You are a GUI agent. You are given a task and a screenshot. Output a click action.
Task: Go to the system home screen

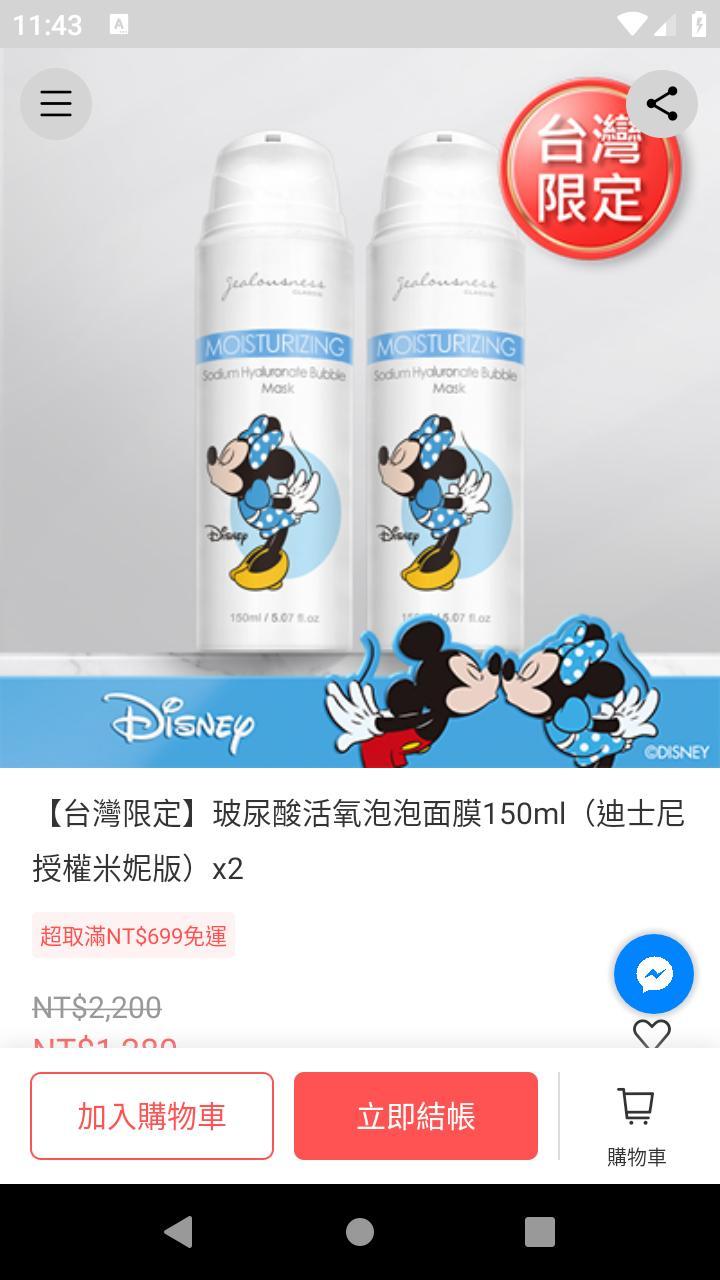[x=360, y=1232]
